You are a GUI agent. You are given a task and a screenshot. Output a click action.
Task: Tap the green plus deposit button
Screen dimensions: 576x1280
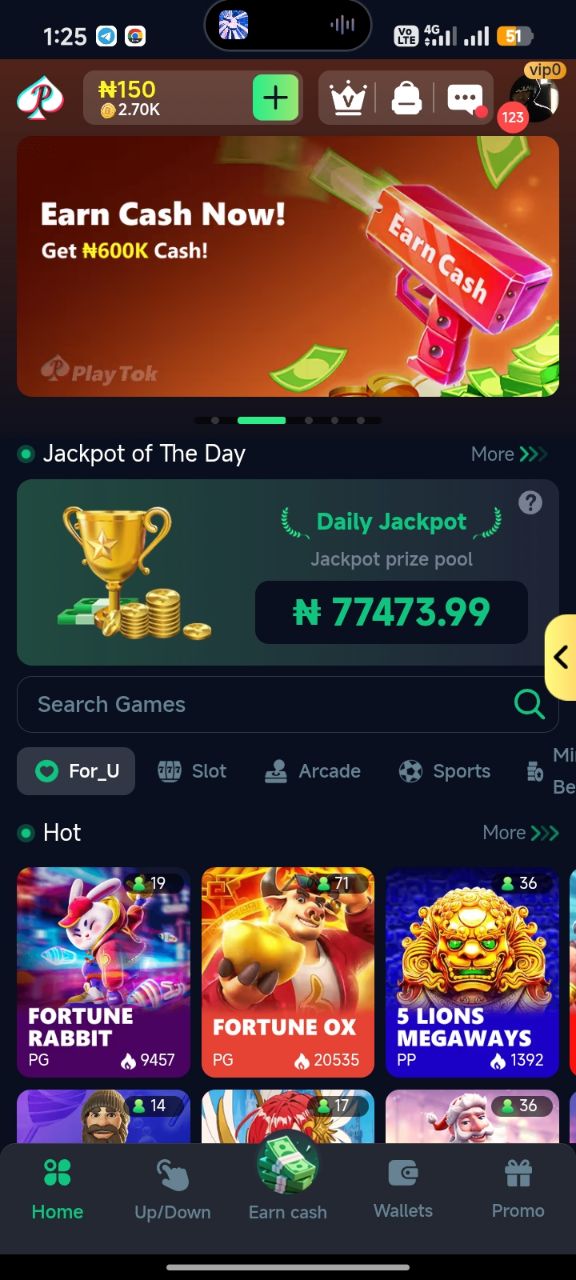tap(275, 98)
